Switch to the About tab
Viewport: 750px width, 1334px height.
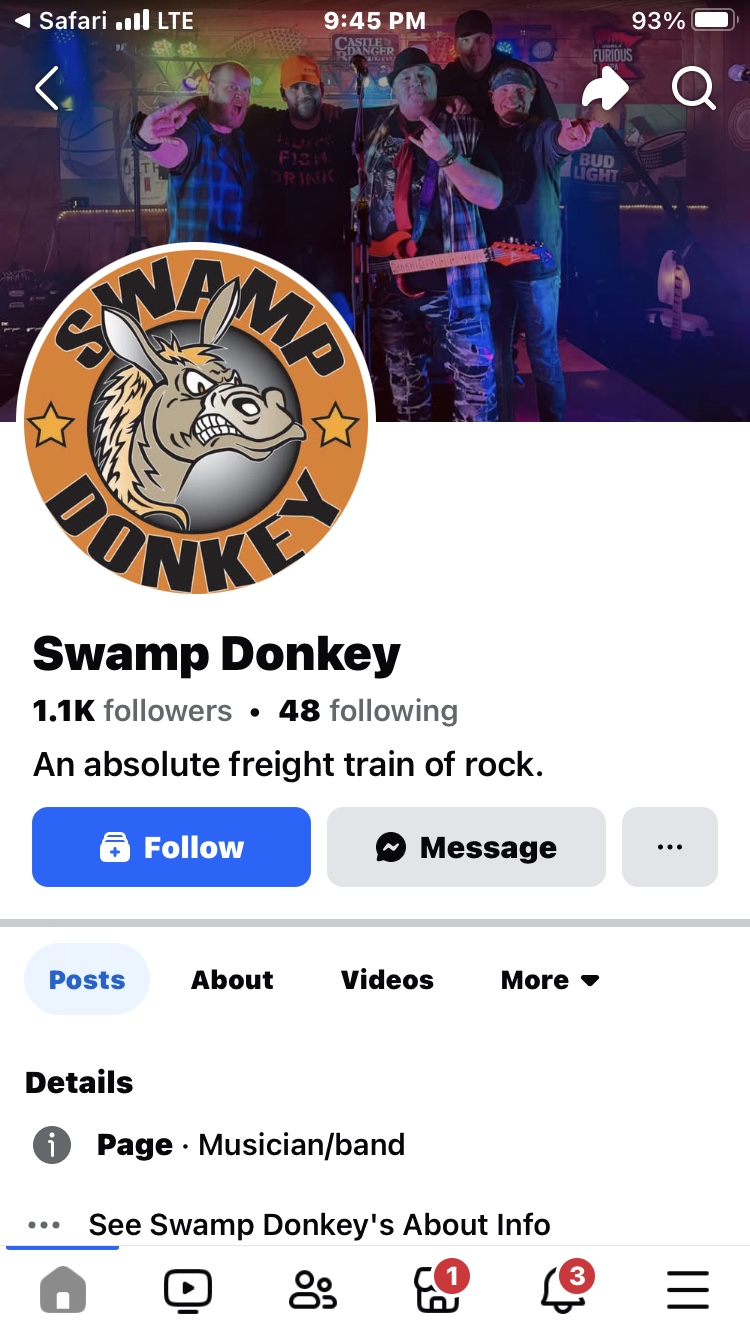(232, 980)
